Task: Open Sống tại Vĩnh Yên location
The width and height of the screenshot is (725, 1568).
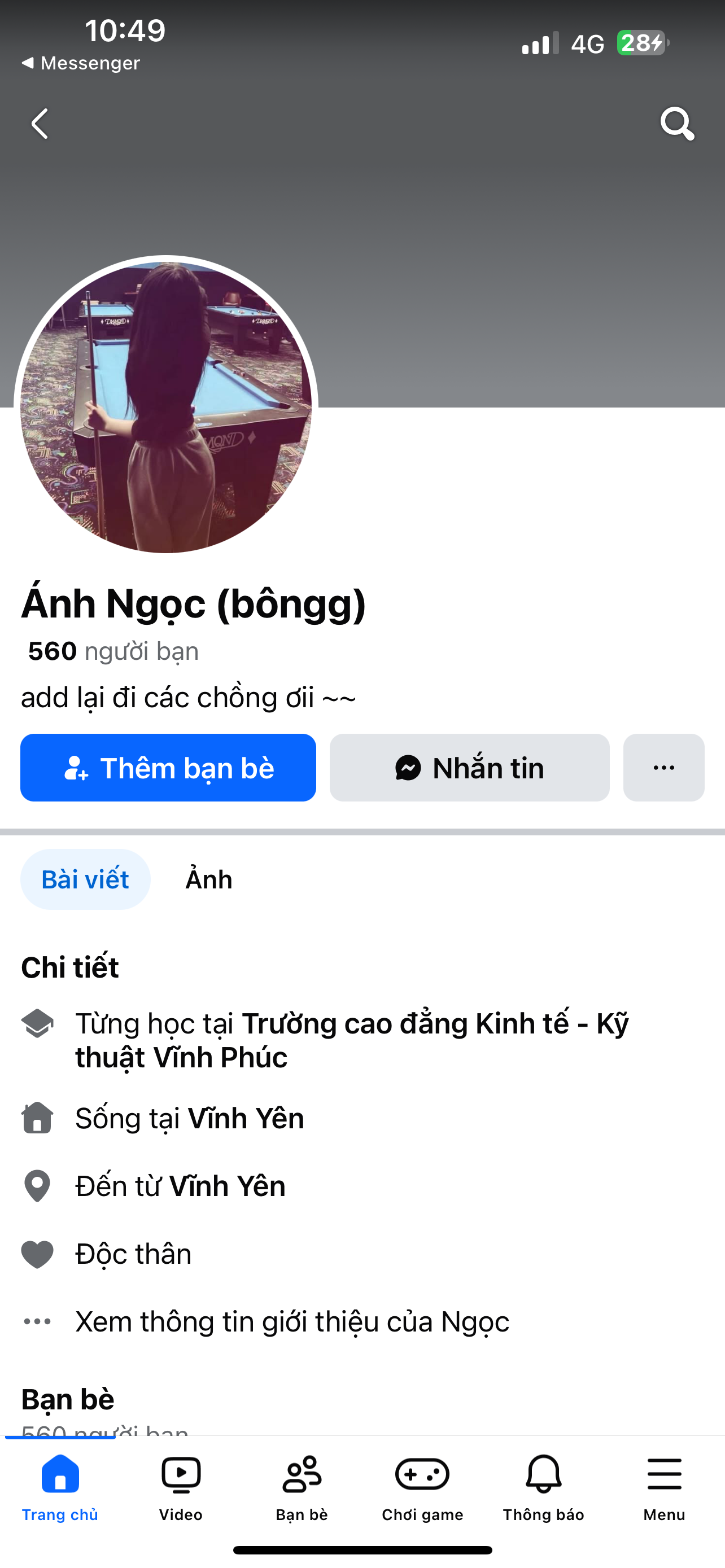Action: 246,1118
